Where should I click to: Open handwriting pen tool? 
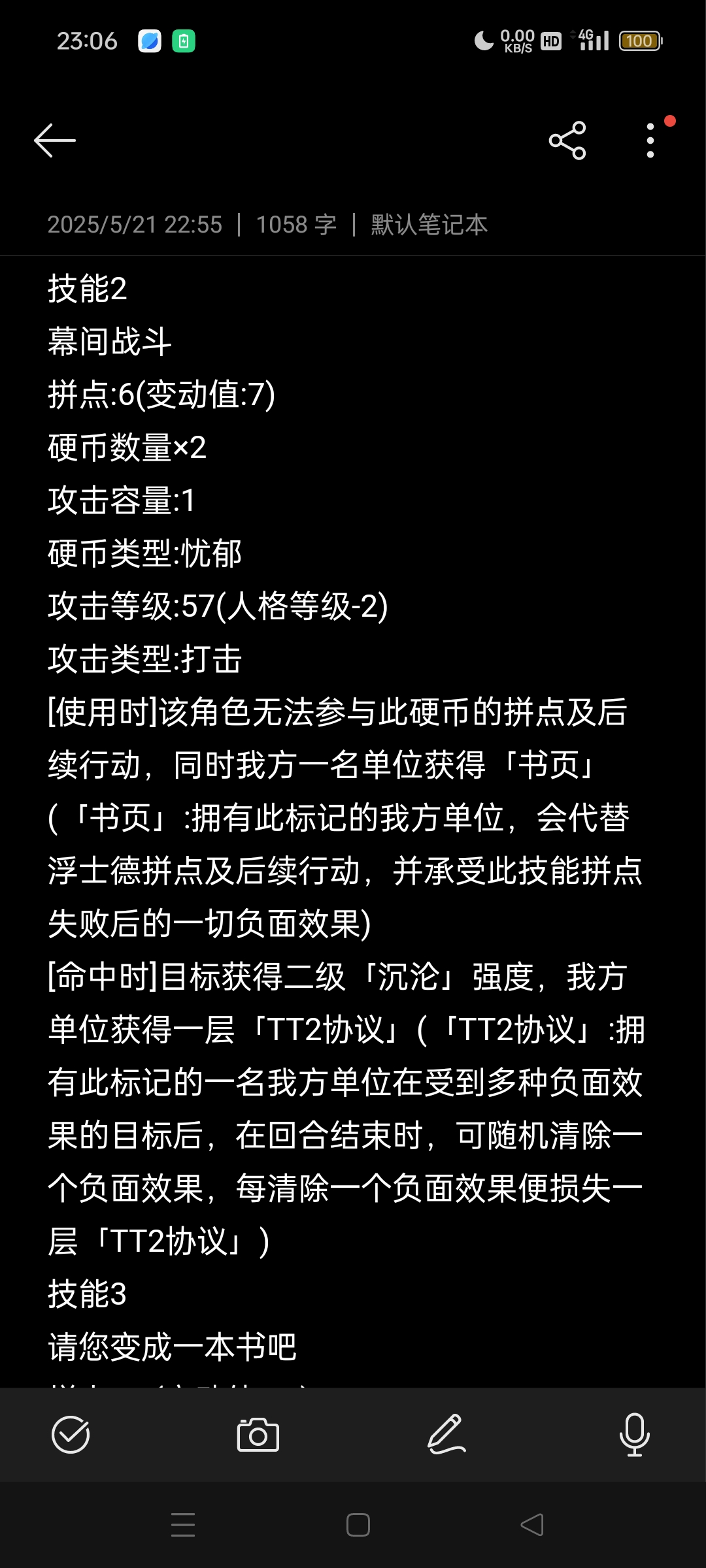point(446,1435)
